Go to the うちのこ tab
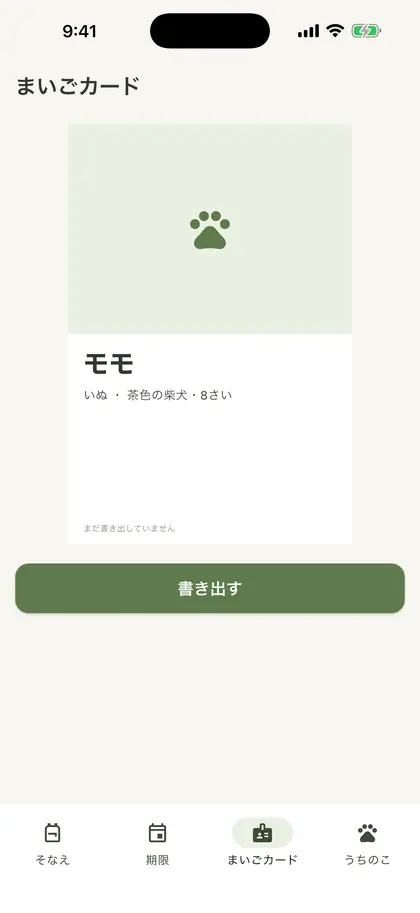The width and height of the screenshot is (420, 913). tap(367, 844)
